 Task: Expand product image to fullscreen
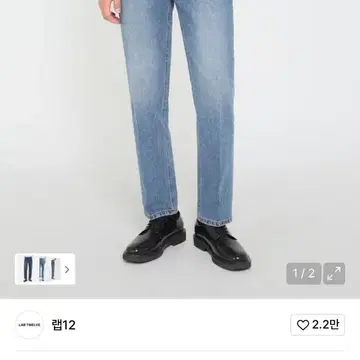coord(334,274)
